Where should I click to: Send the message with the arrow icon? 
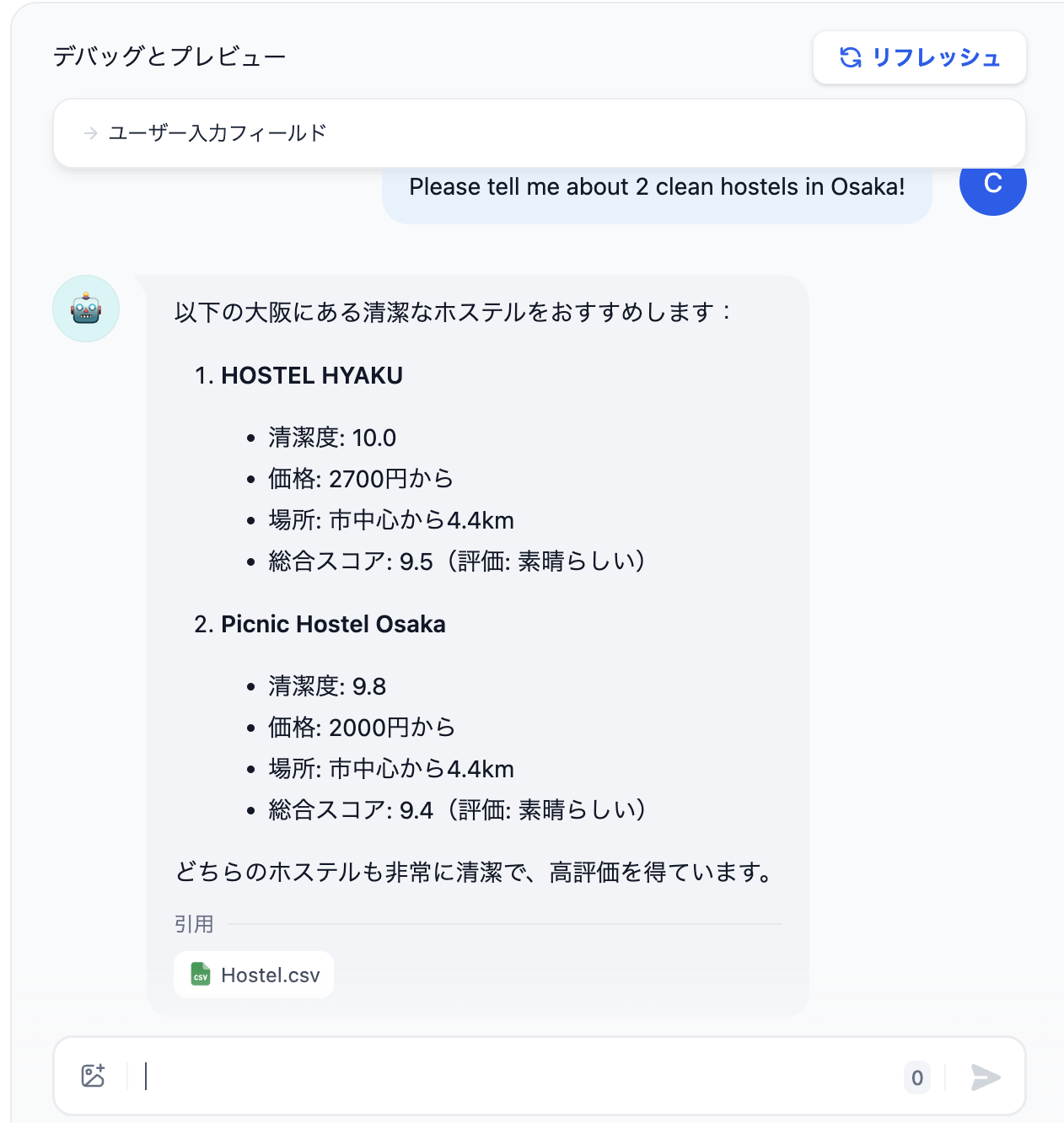pos(985,1077)
